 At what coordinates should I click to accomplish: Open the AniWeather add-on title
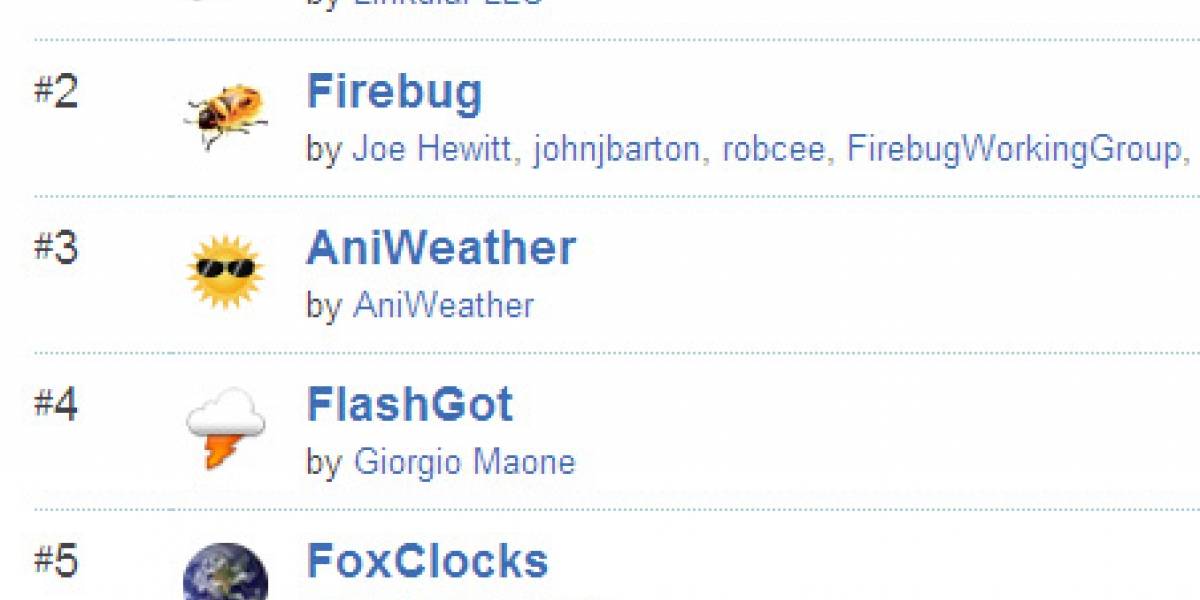coord(441,249)
